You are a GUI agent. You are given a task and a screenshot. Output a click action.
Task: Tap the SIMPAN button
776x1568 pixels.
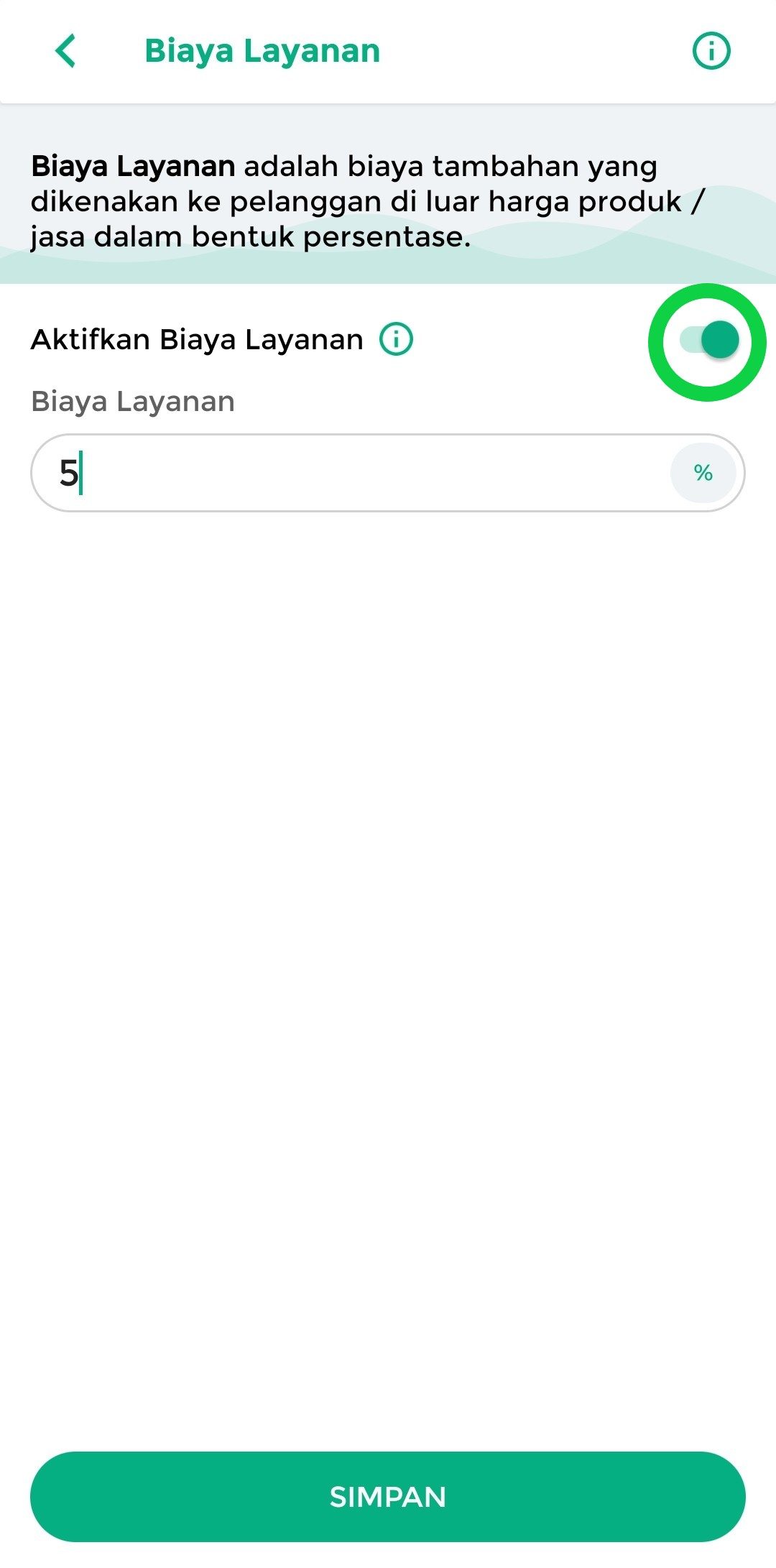[388, 1497]
